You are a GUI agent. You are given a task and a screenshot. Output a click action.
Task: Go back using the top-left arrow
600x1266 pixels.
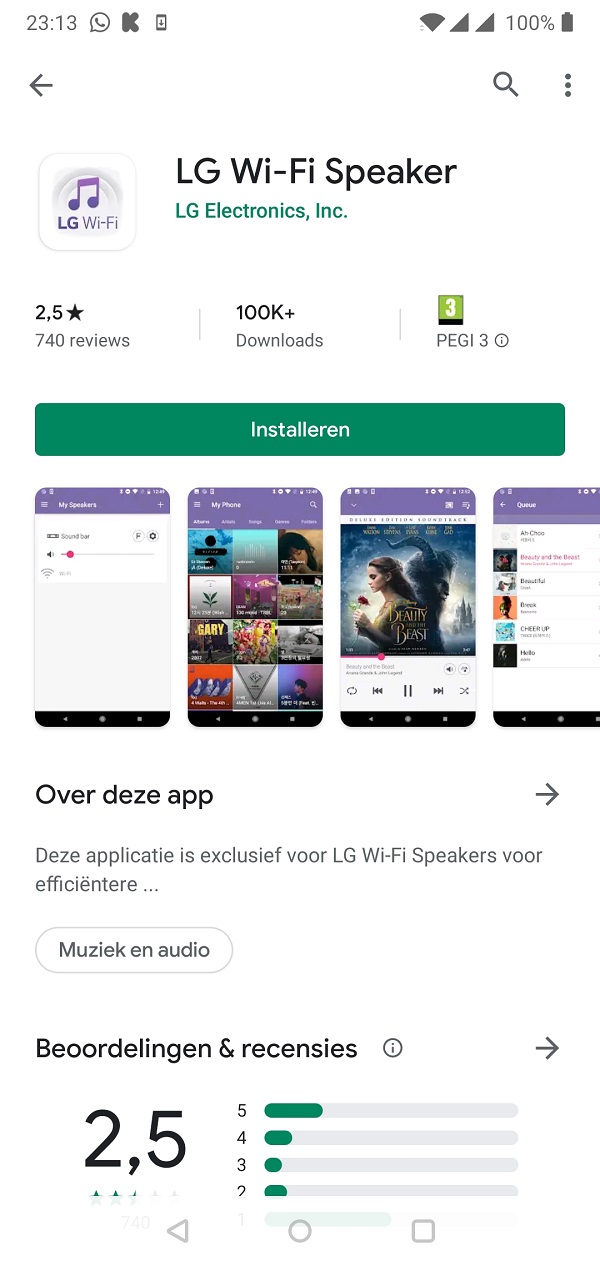(41, 86)
